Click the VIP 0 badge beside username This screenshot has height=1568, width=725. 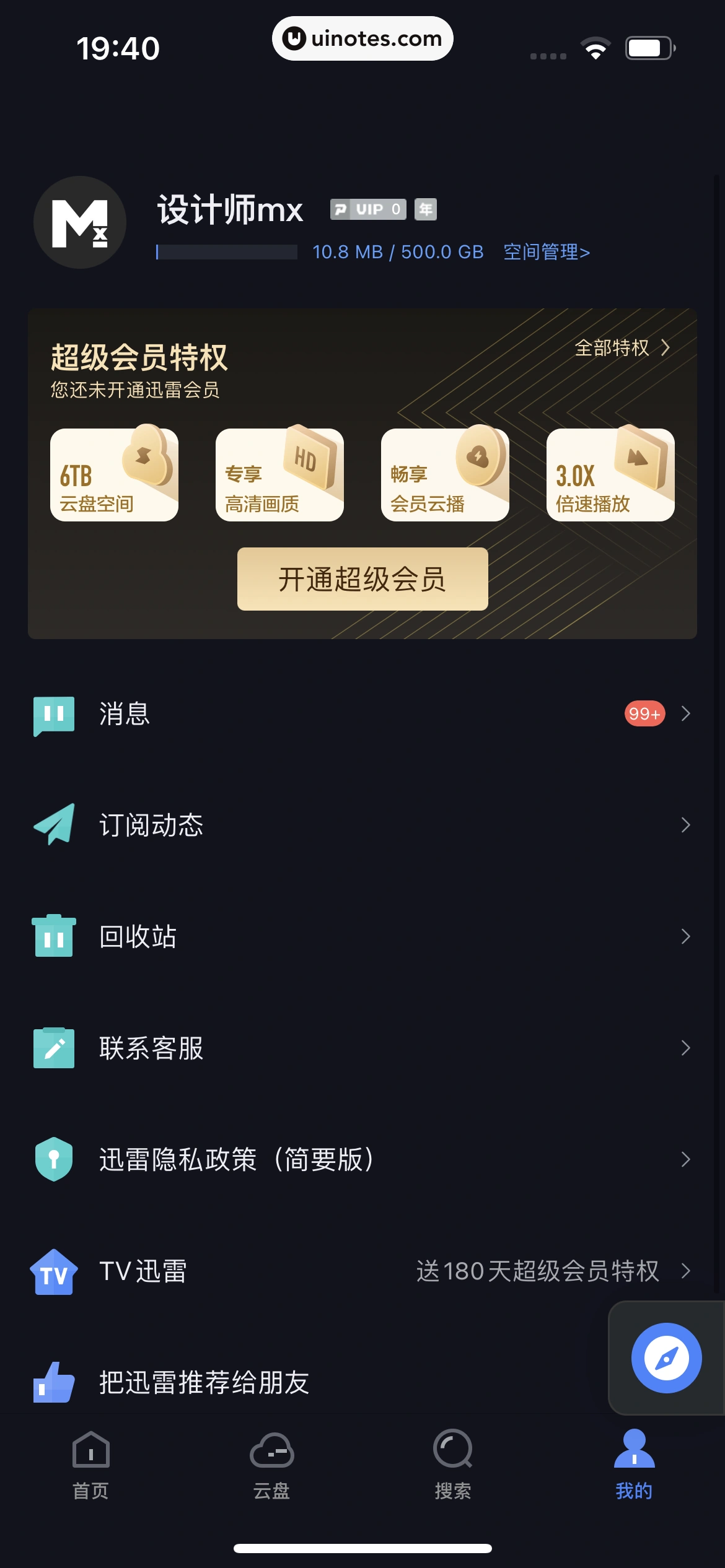(369, 209)
